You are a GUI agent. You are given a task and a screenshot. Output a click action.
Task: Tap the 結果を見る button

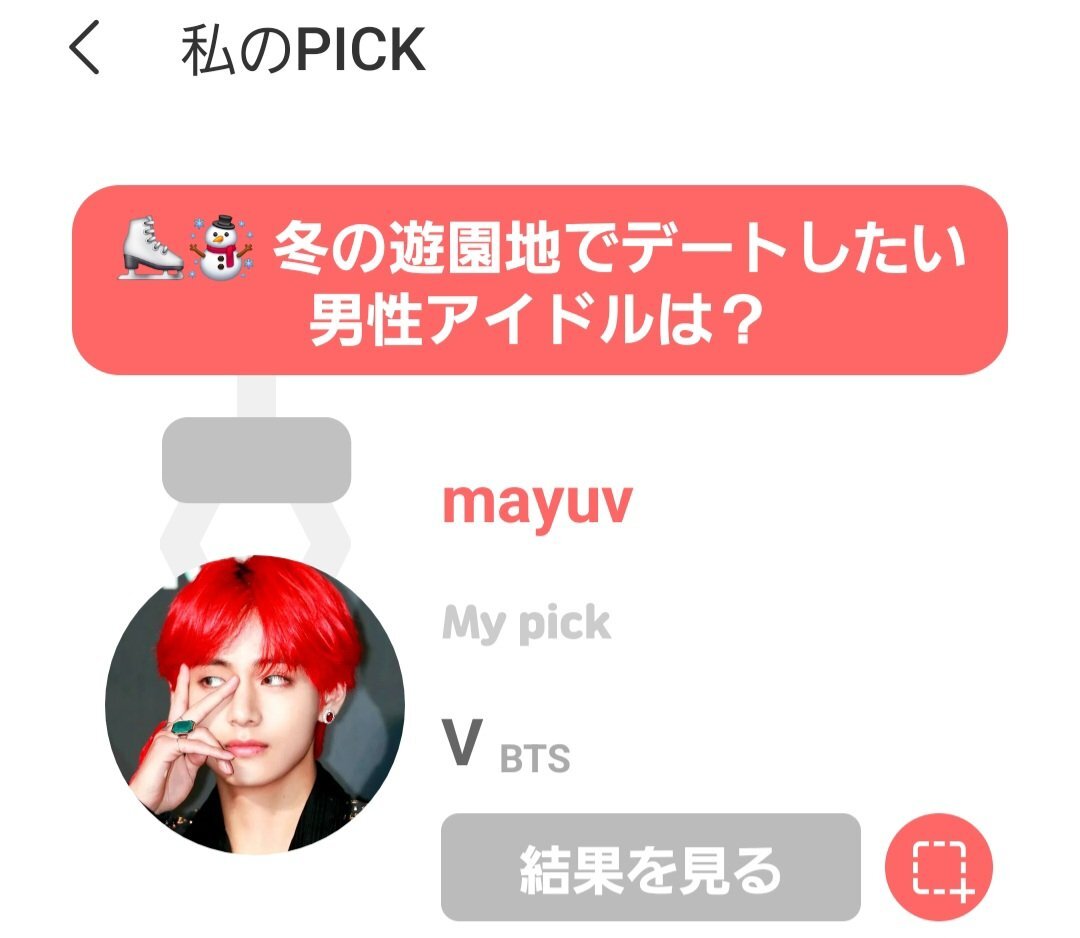(x=651, y=866)
